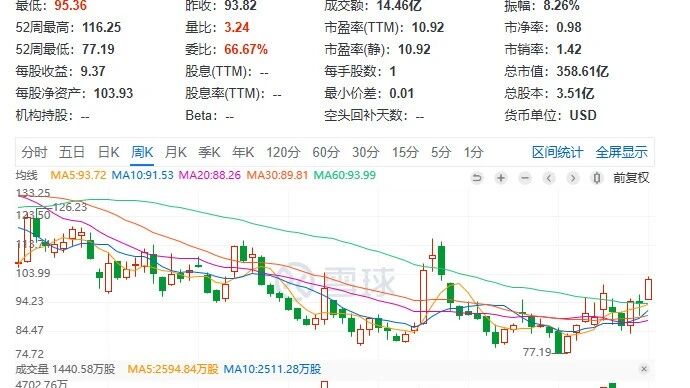The width and height of the screenshot is (690, 388).
Task: Select the 年K tab
Action: click(243, 152)
